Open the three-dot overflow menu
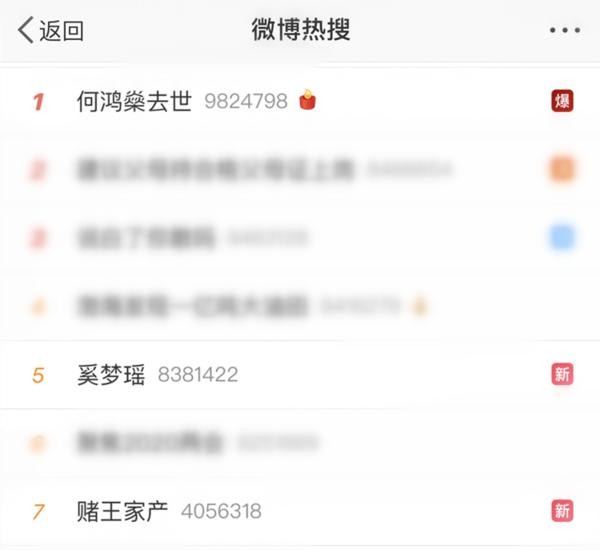 564,31
